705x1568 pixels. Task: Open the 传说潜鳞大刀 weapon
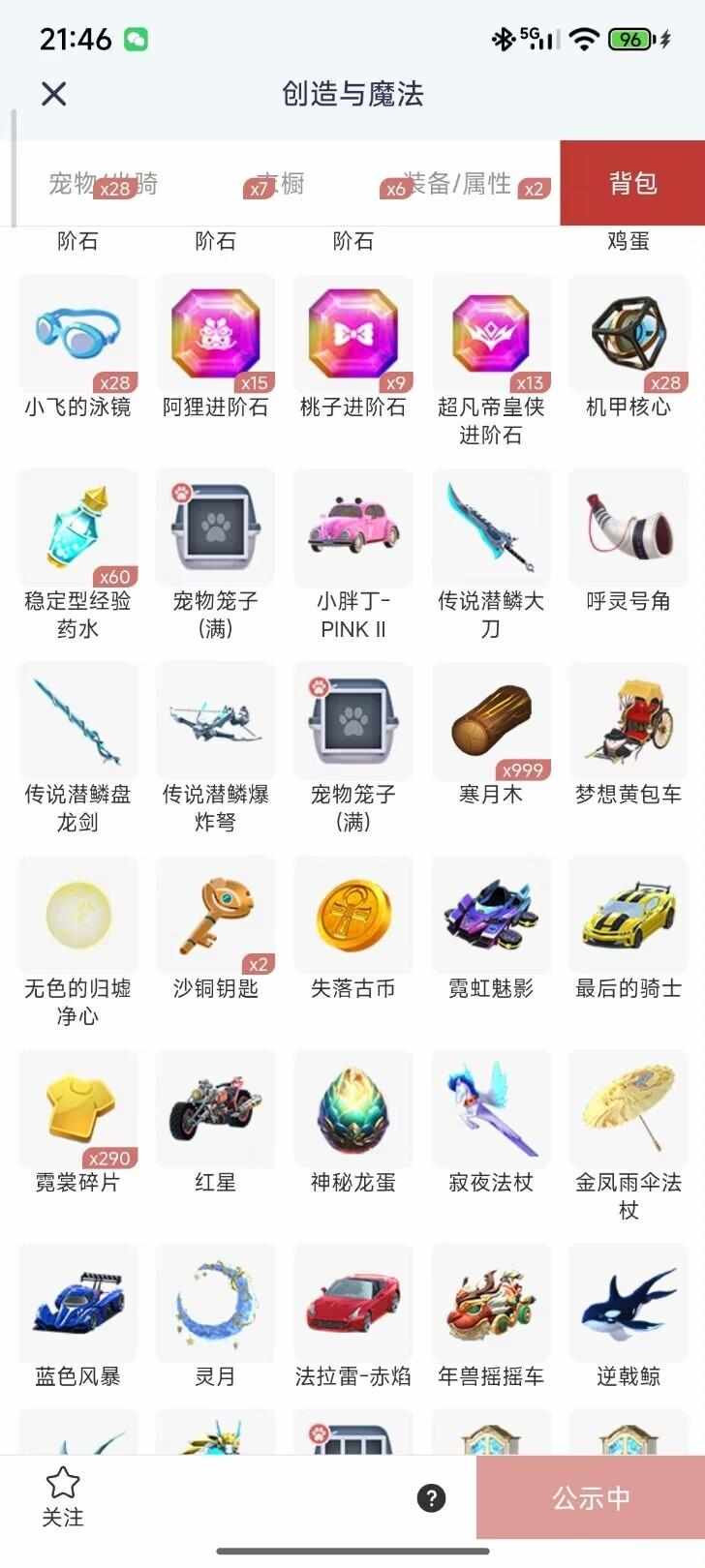click(x=491, y=528)
